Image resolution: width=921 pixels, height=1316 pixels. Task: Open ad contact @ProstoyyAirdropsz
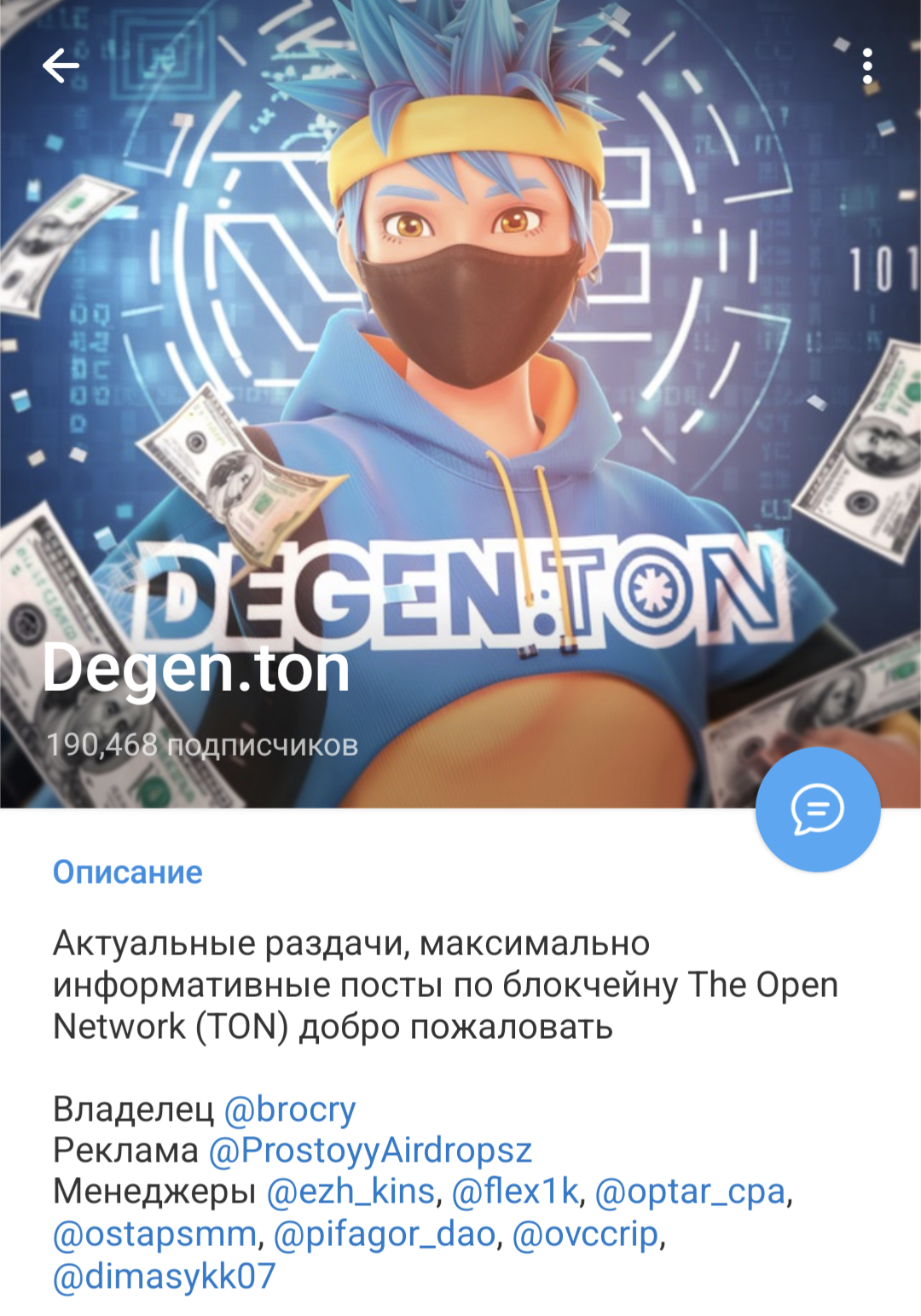(370, 1150)
